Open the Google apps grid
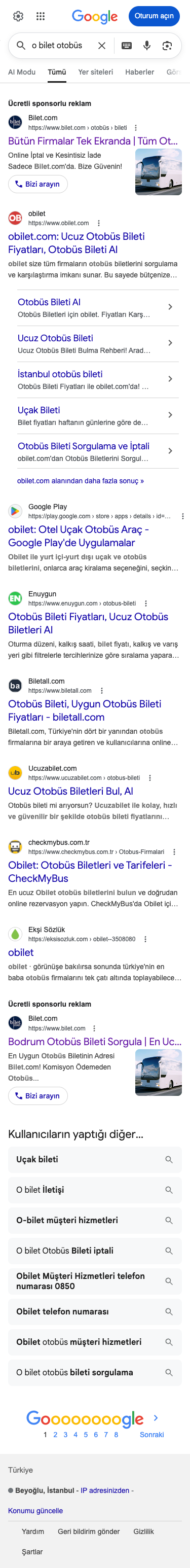The image size is (190, 1568). [x=40, y=16]
